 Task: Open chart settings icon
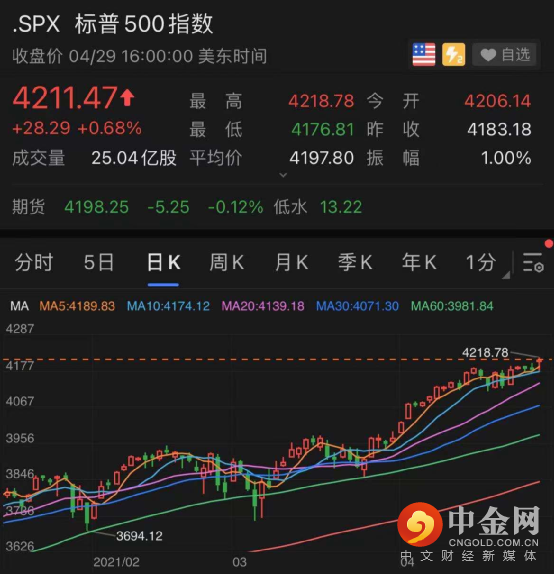(x=533, y=262)
